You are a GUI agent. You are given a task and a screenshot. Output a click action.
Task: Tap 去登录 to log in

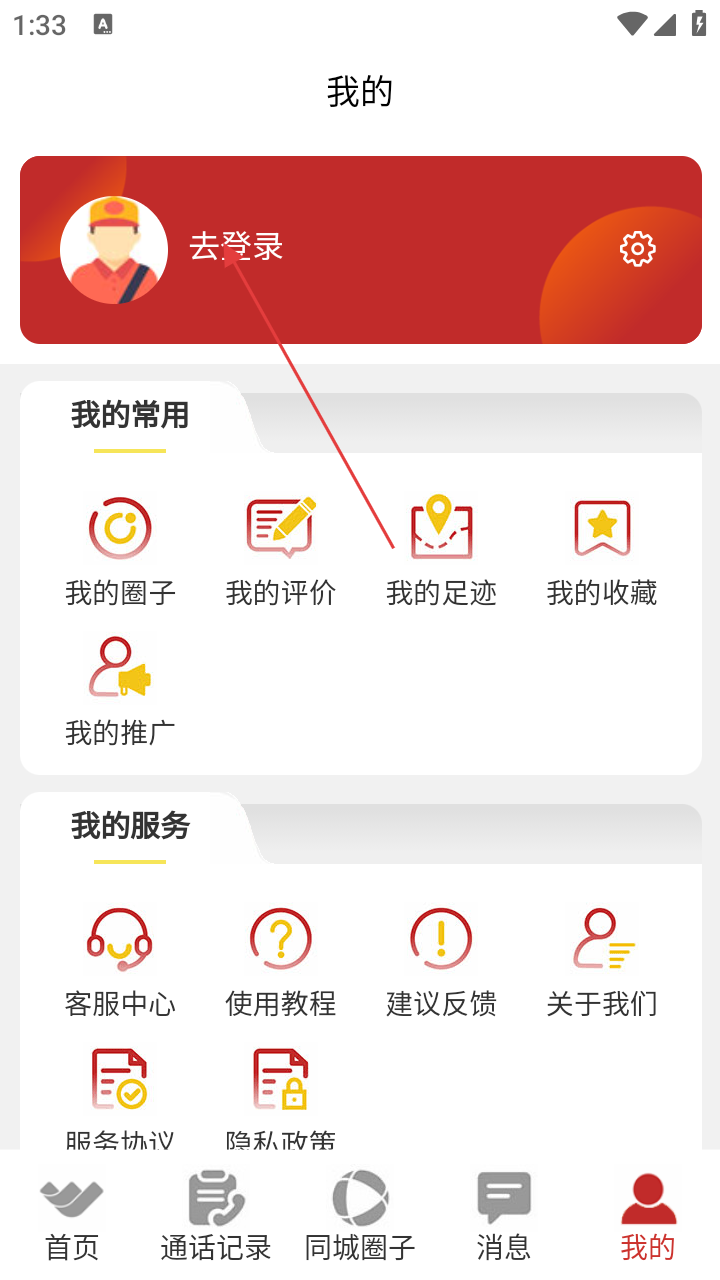237,246
